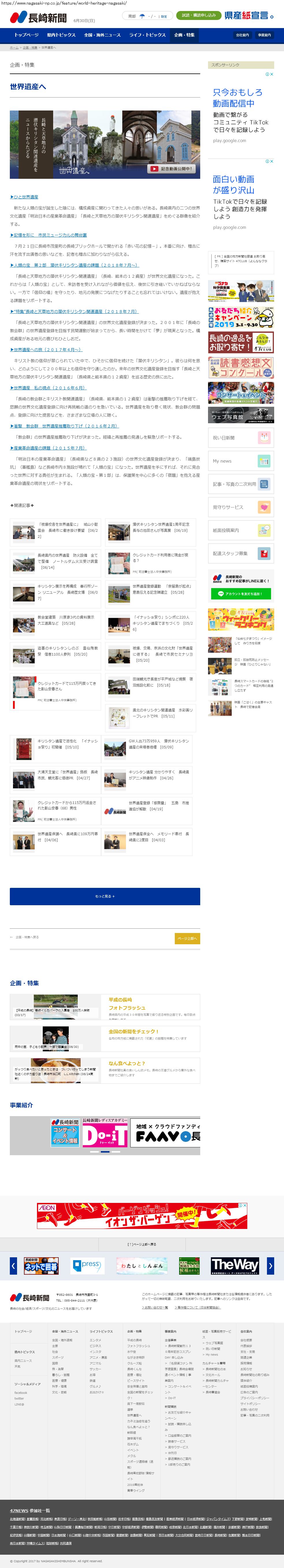Open 全国の新聞をチェック feature card
The width and height of the screenshot is (284, 1568).
coord(105,1038)
